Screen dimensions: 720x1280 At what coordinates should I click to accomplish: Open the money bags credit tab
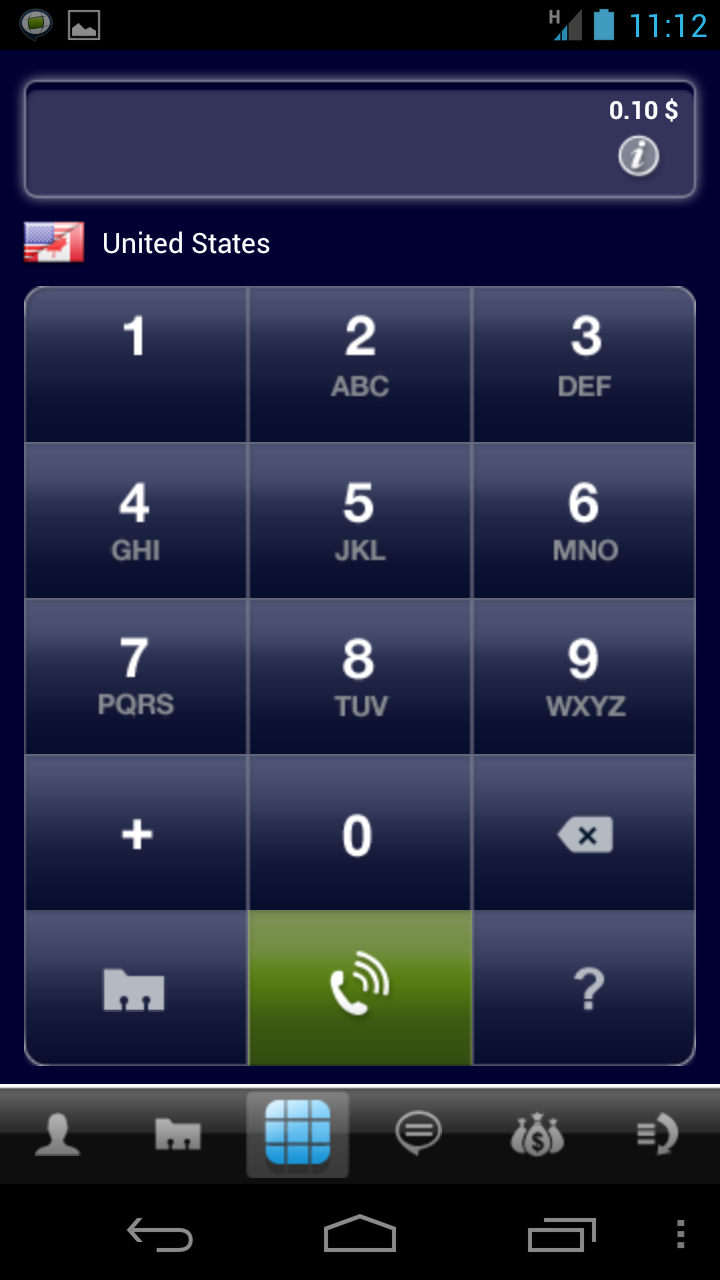[538, 1135]
